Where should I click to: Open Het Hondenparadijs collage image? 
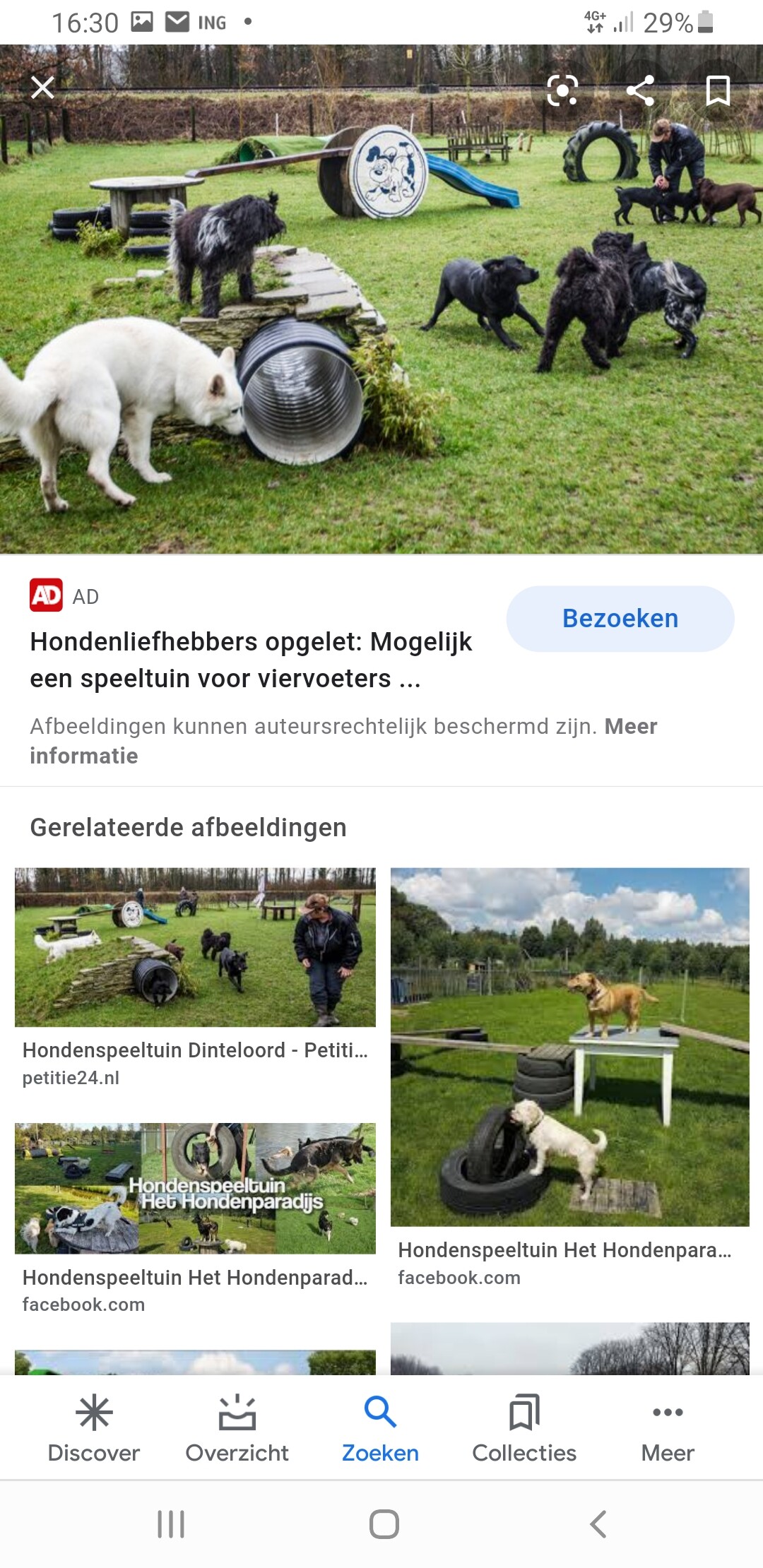pos(195,1188)
